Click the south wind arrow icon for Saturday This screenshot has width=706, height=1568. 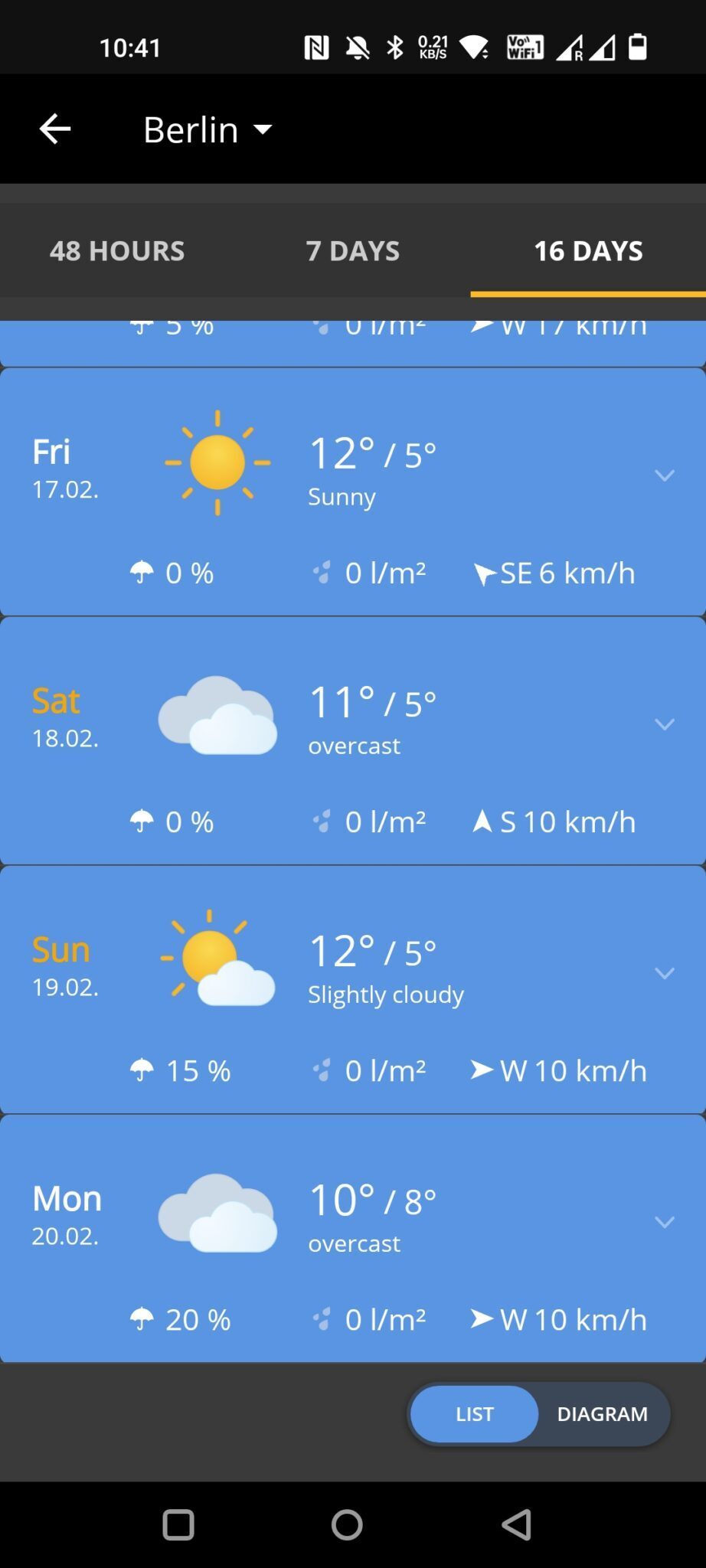pos(482,821)
